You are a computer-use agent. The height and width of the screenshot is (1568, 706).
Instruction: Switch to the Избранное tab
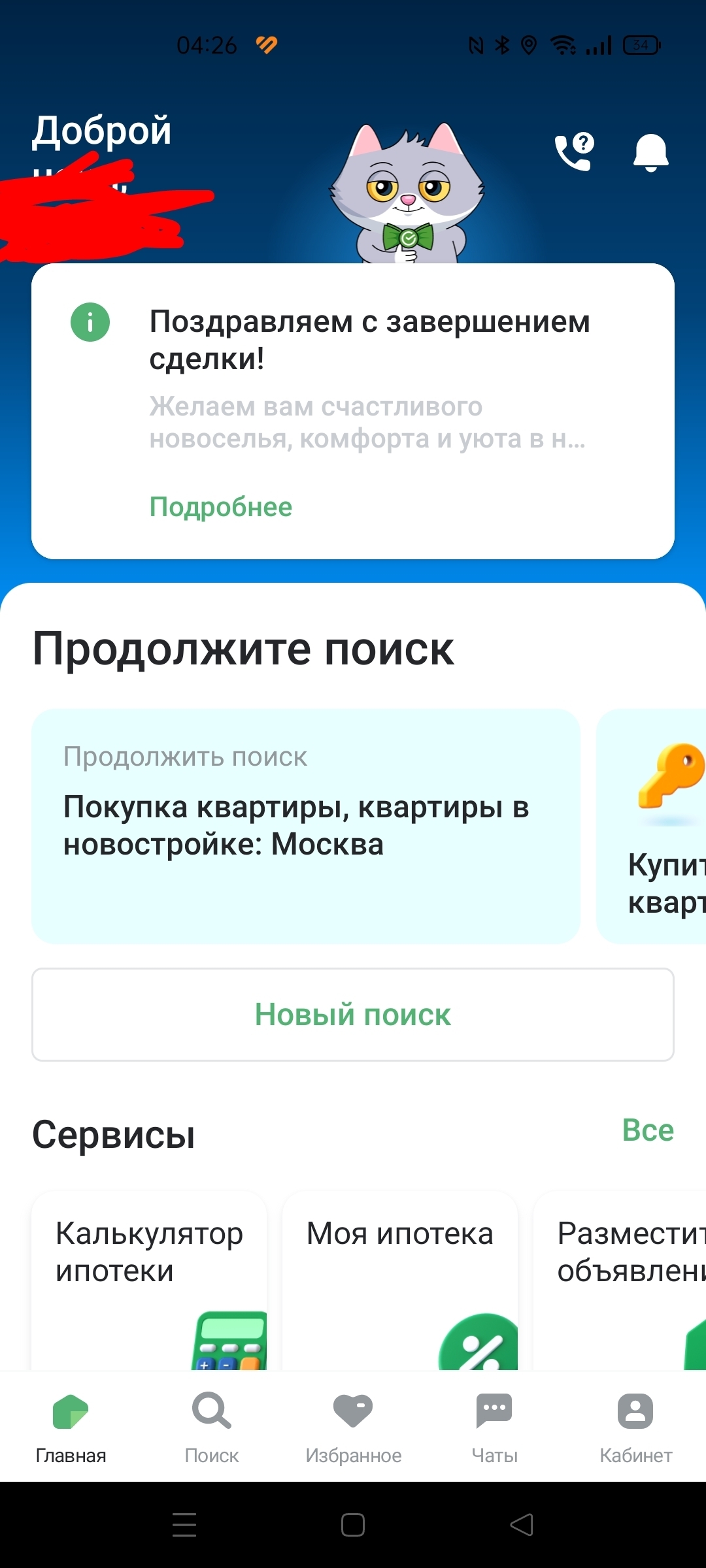point(353,1428)
